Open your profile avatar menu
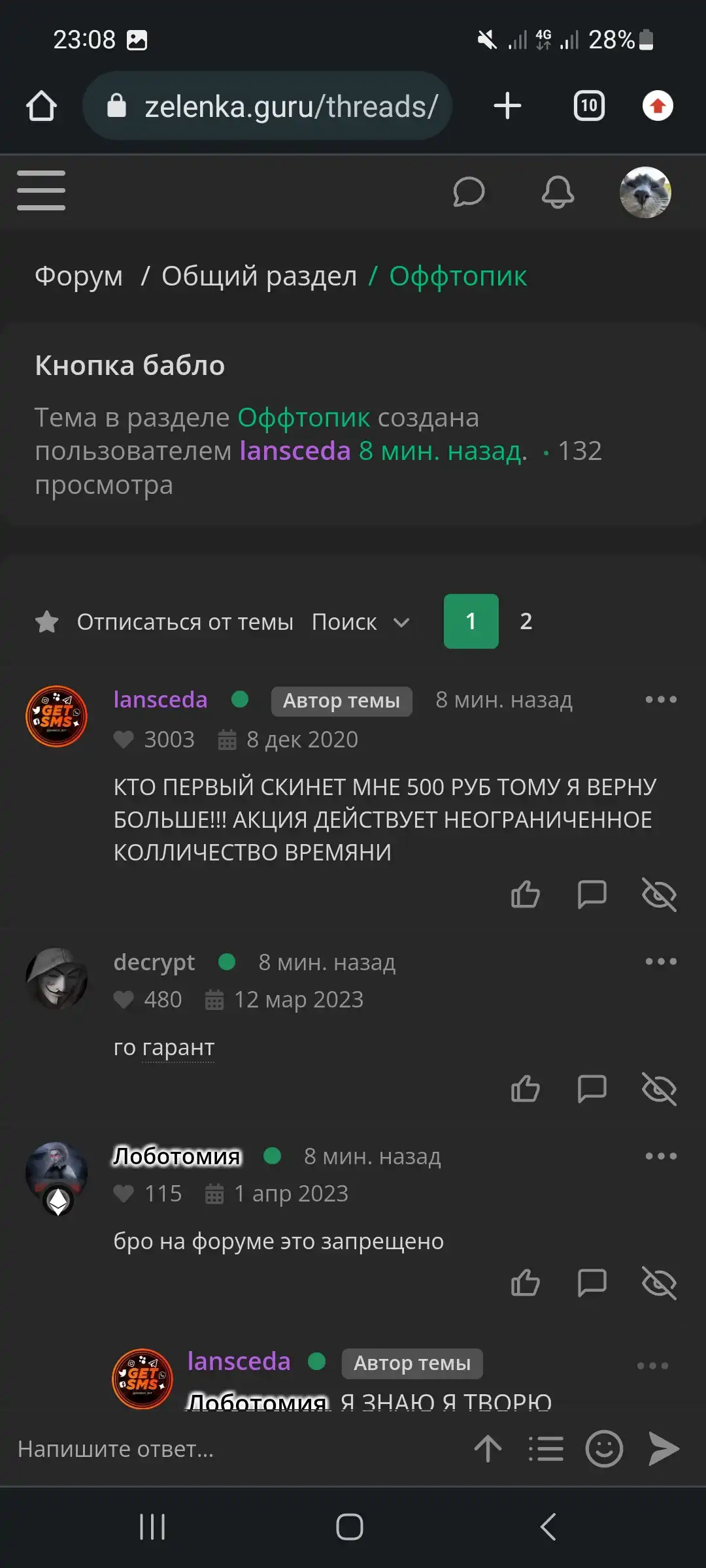 coord(645,191)
